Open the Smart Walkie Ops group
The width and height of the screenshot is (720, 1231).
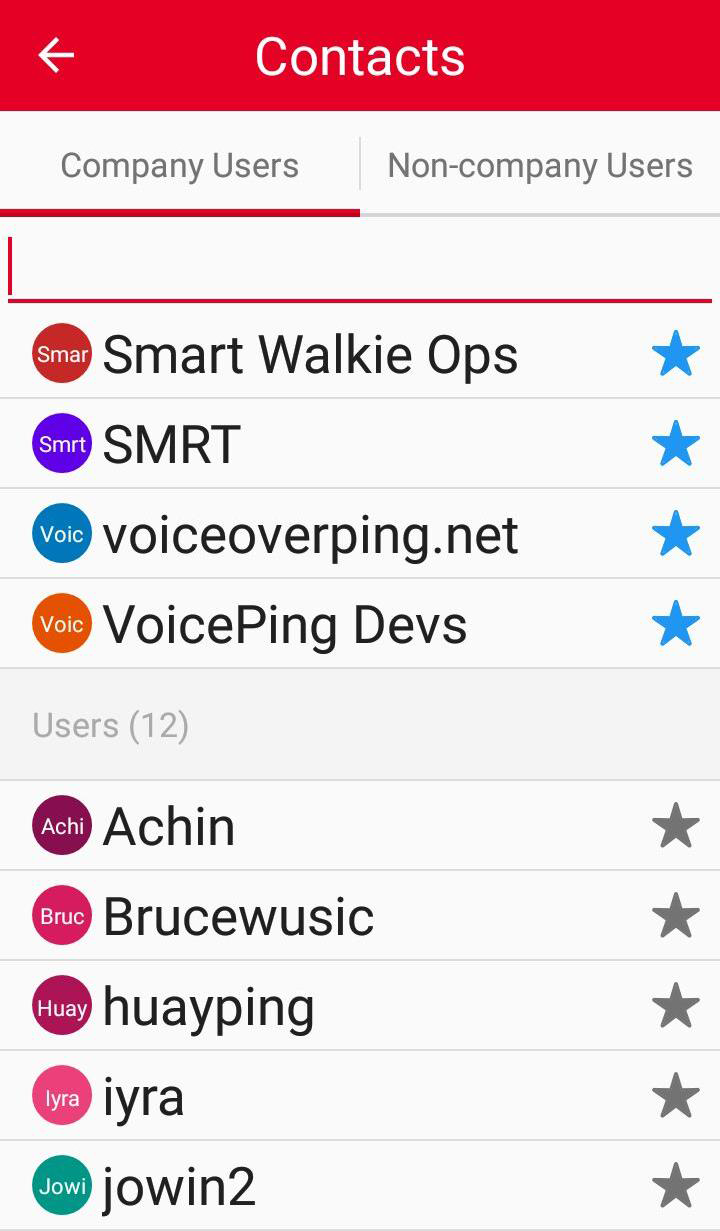[x=310, y=354]
